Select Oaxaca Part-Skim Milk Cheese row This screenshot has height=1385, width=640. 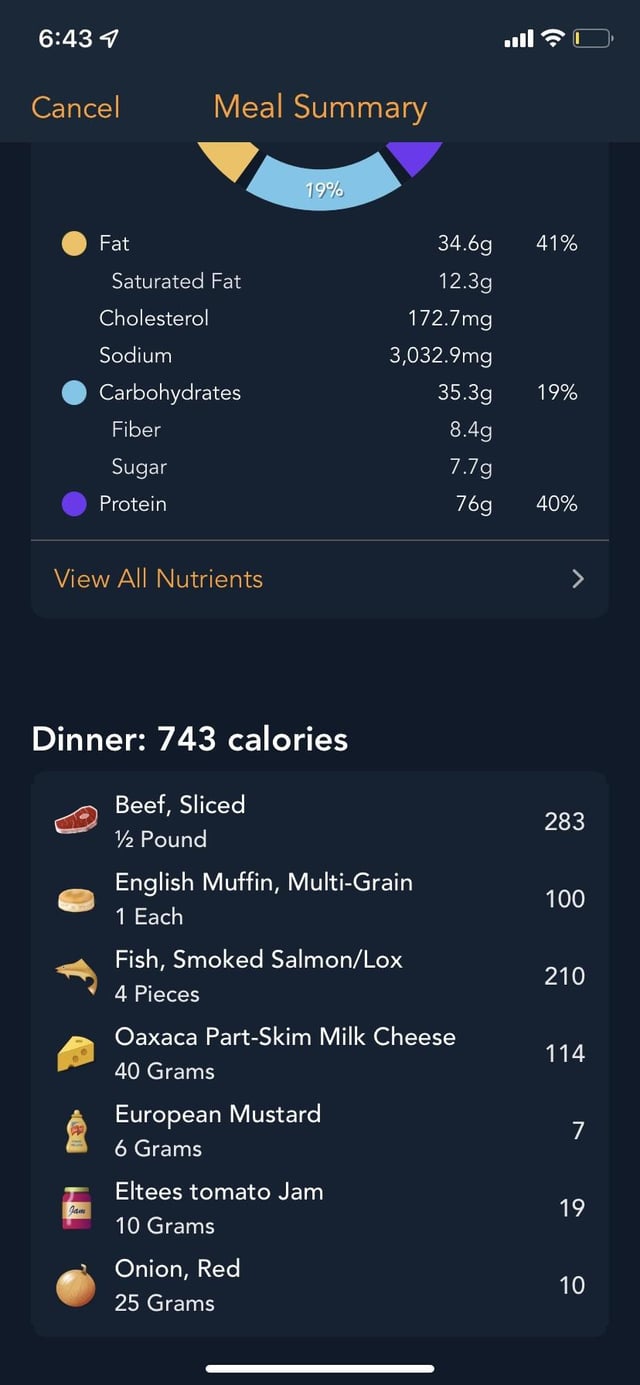pyautogui.click(x=320, y=1053)
